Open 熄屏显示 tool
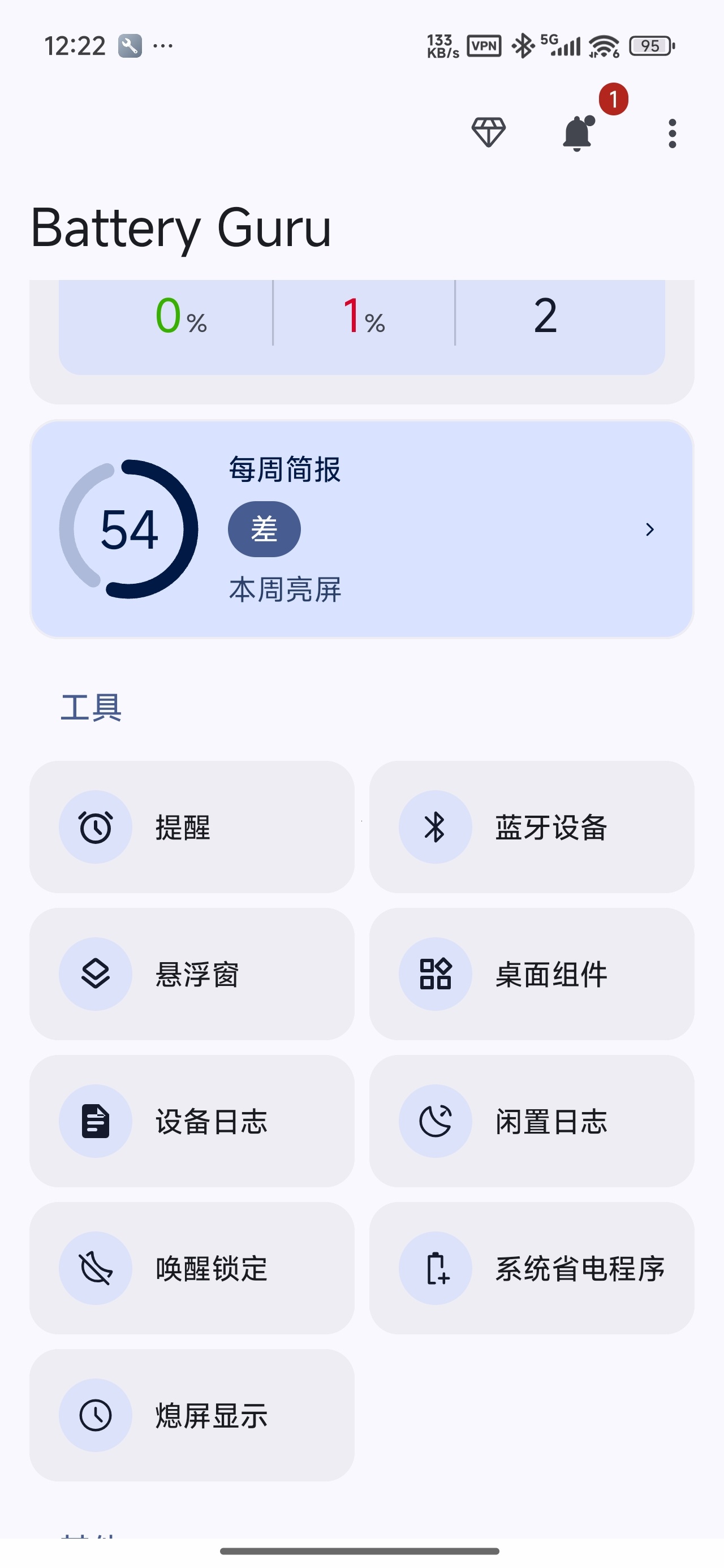Viewport: 724px width, 1568px height. [192, 1415]
